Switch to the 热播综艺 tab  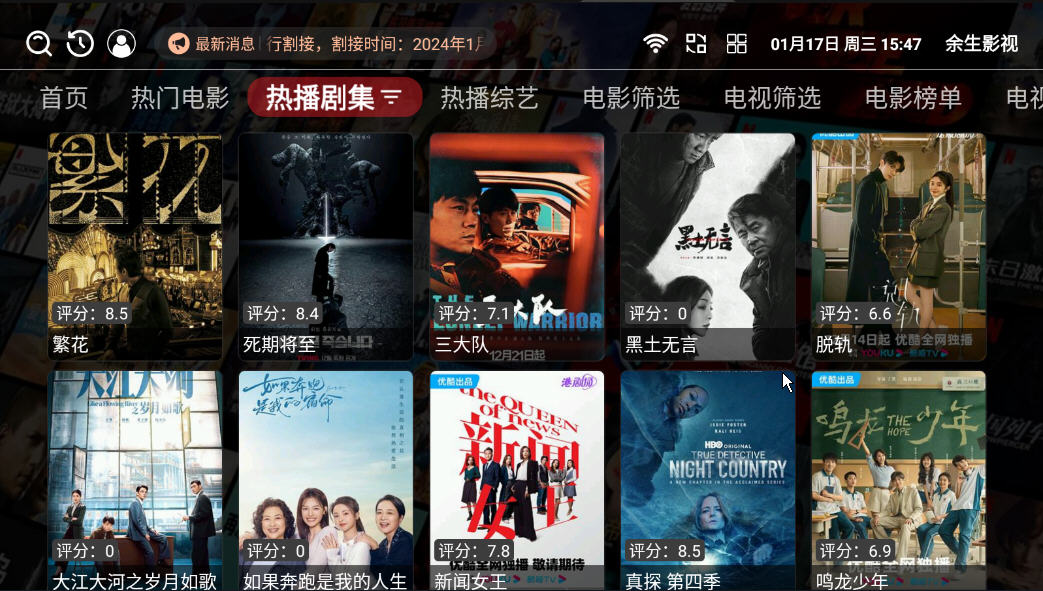click(x=489, y=98)
